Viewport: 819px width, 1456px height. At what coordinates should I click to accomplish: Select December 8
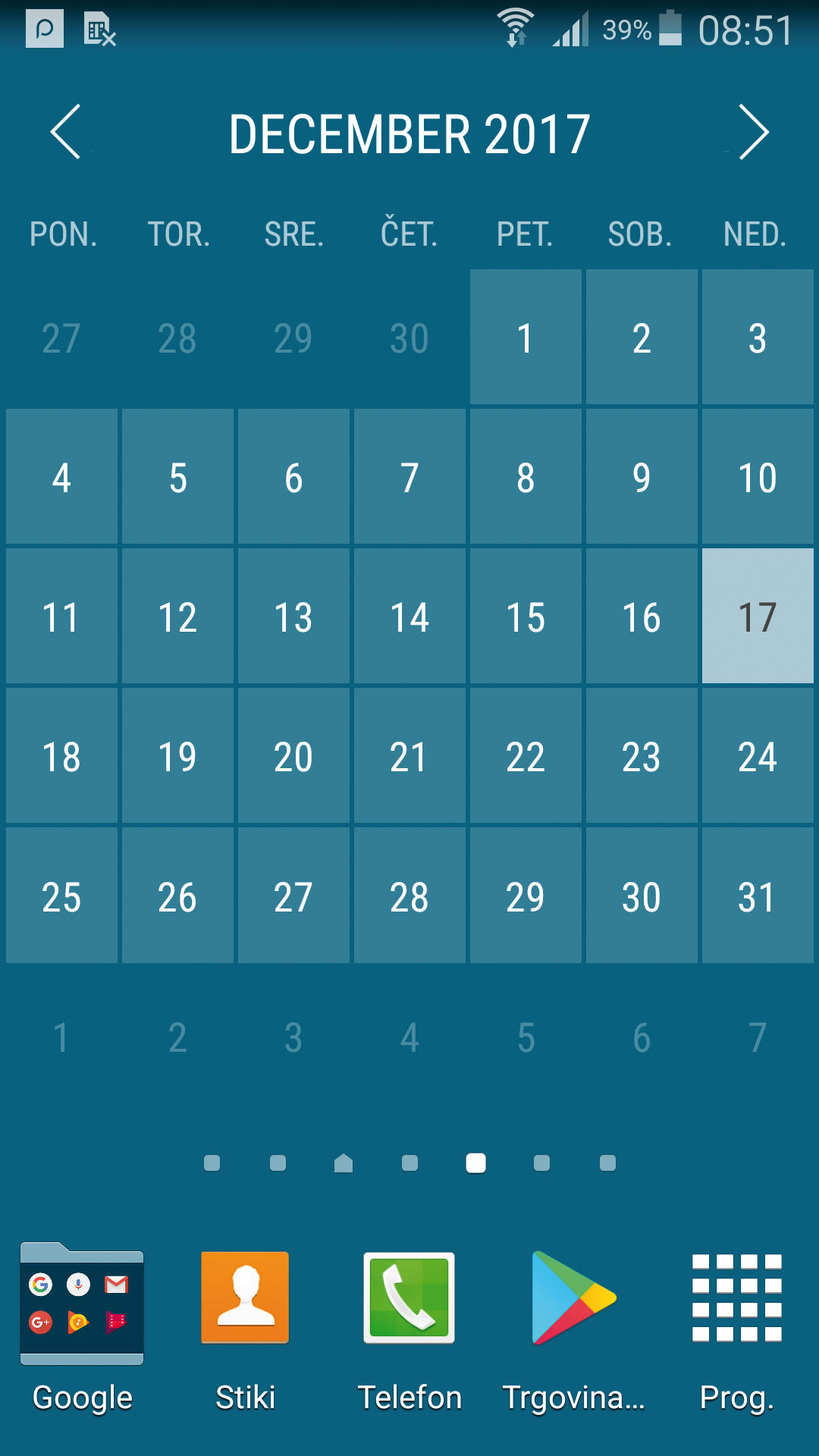click(x=526, y=476)
